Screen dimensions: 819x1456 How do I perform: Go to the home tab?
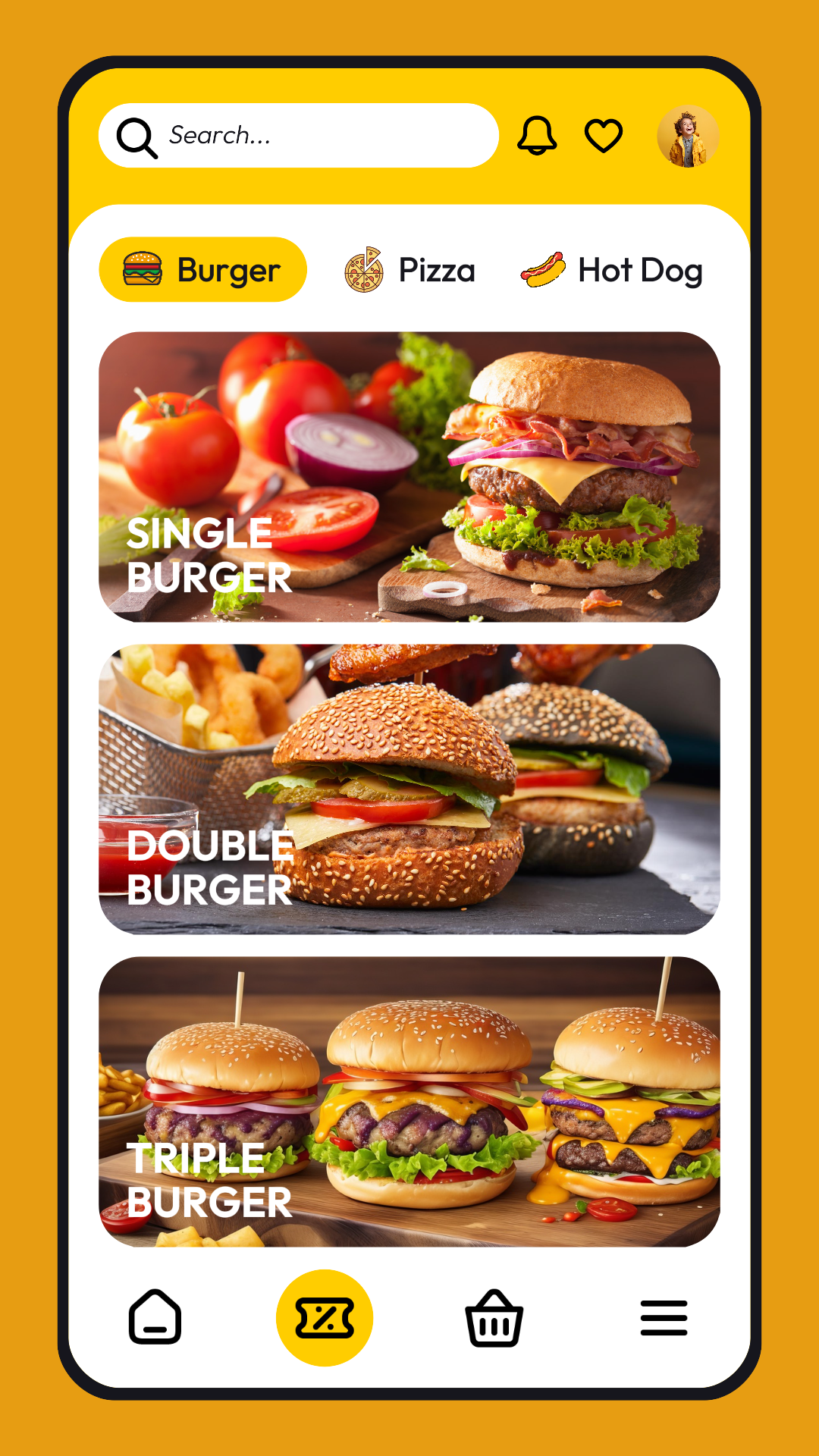(x=155, y=1317)
